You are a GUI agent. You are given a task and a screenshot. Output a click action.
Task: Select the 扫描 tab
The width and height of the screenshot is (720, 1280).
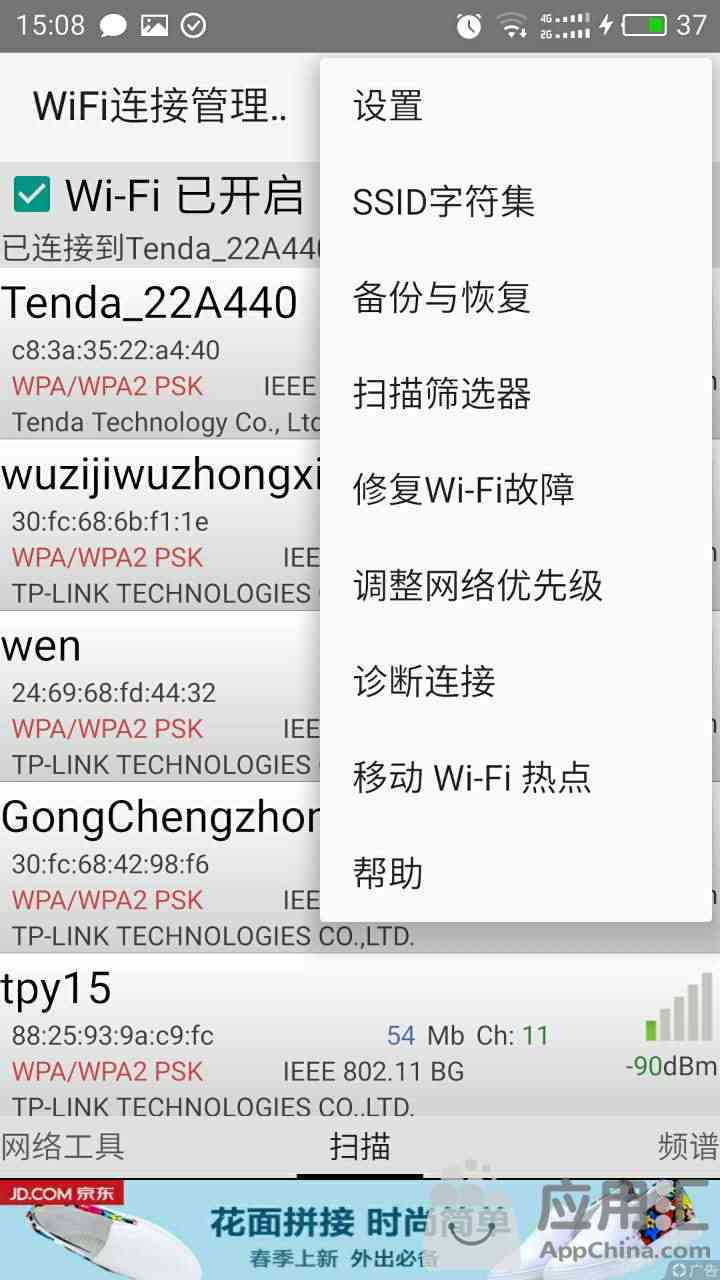(x=360, y=1146)
